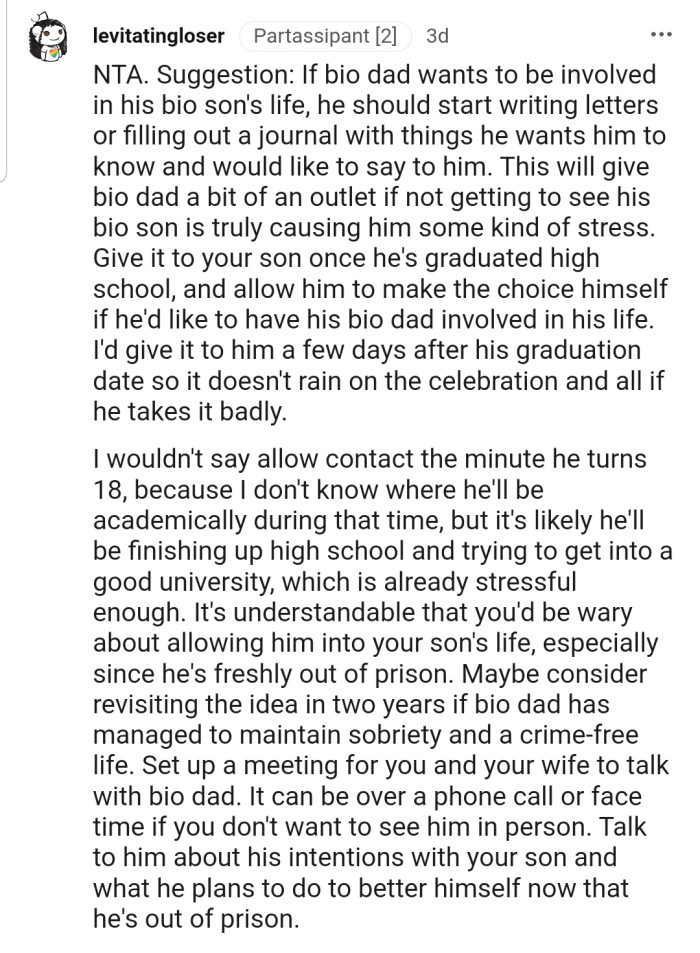Viewport: 700px width, 953px height.
Task: Open the comment's three-dot overflow menu
Action: (661, 36)
